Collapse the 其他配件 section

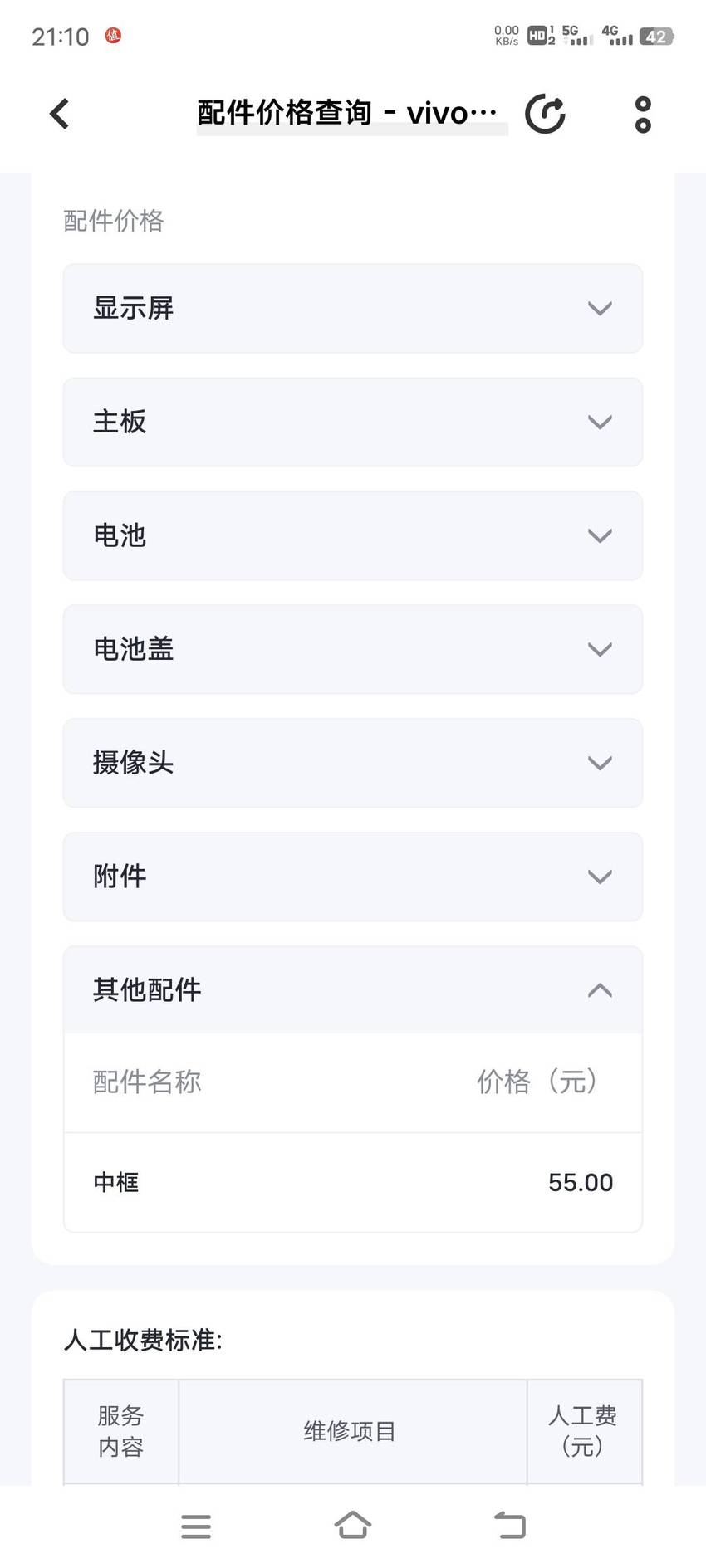point(353,990)
